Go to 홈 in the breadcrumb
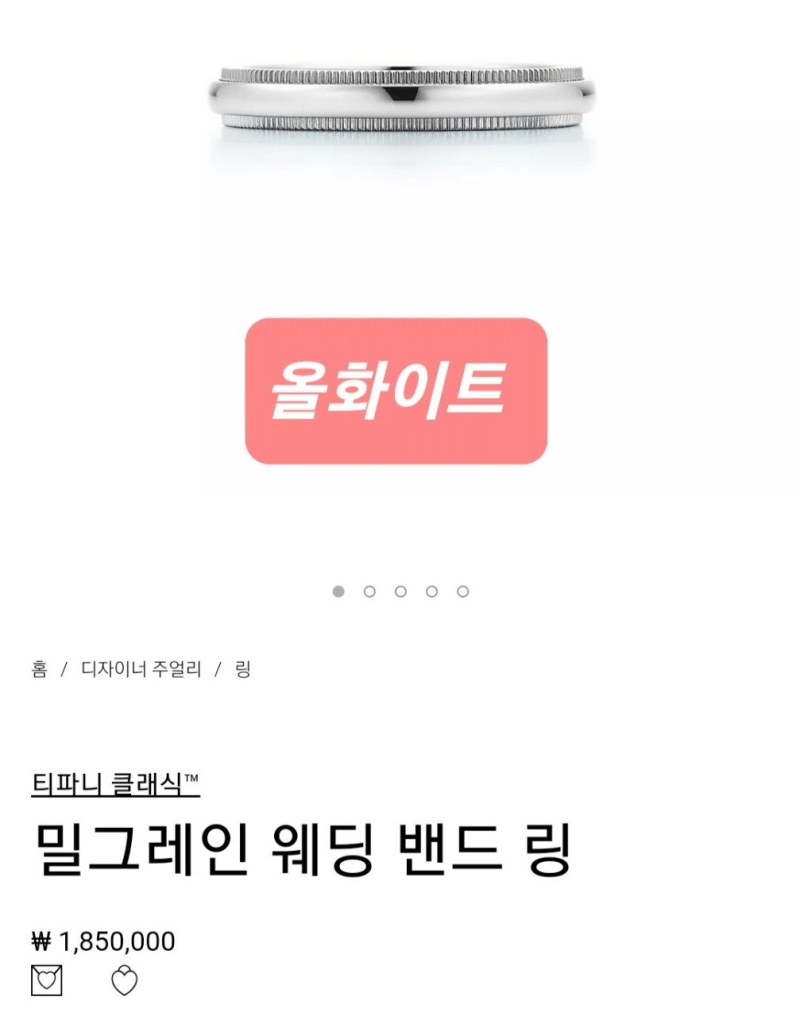 pyautogui.click(x=39, y=669)
